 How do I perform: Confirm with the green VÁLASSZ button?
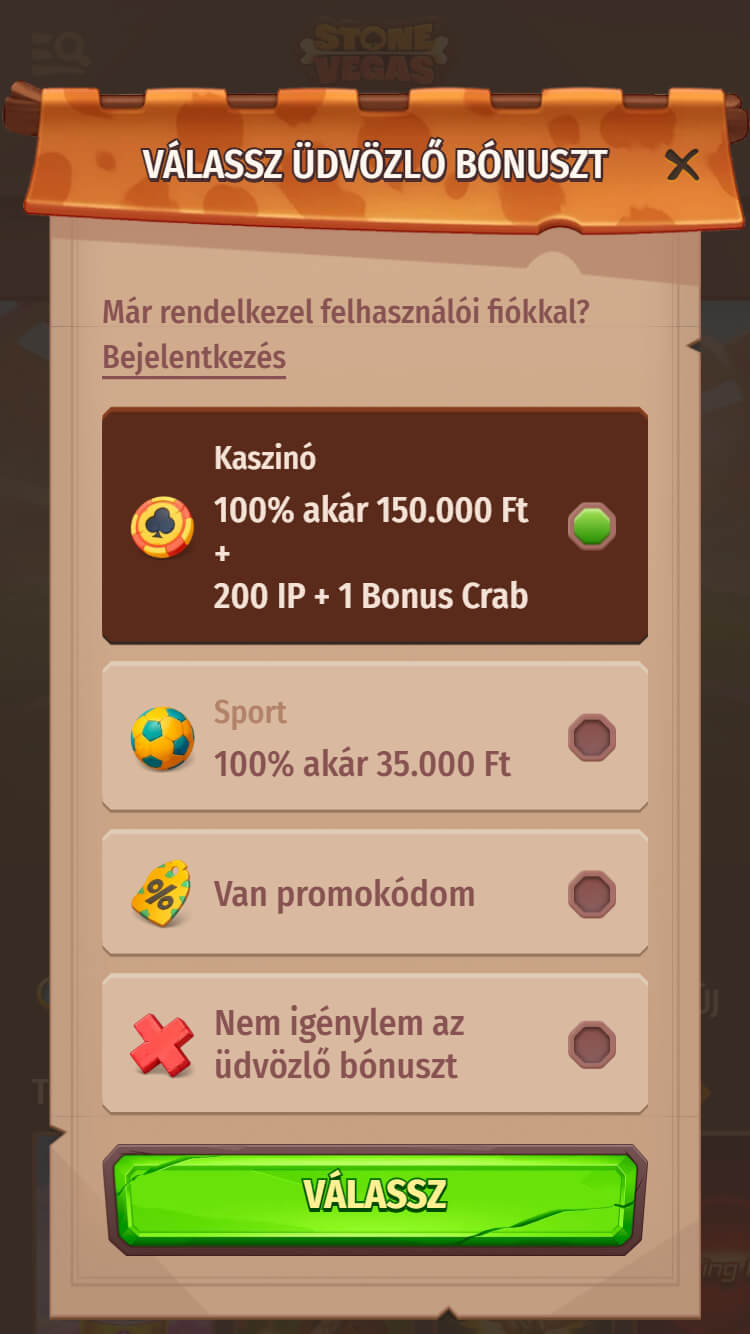pos(375,1196)
